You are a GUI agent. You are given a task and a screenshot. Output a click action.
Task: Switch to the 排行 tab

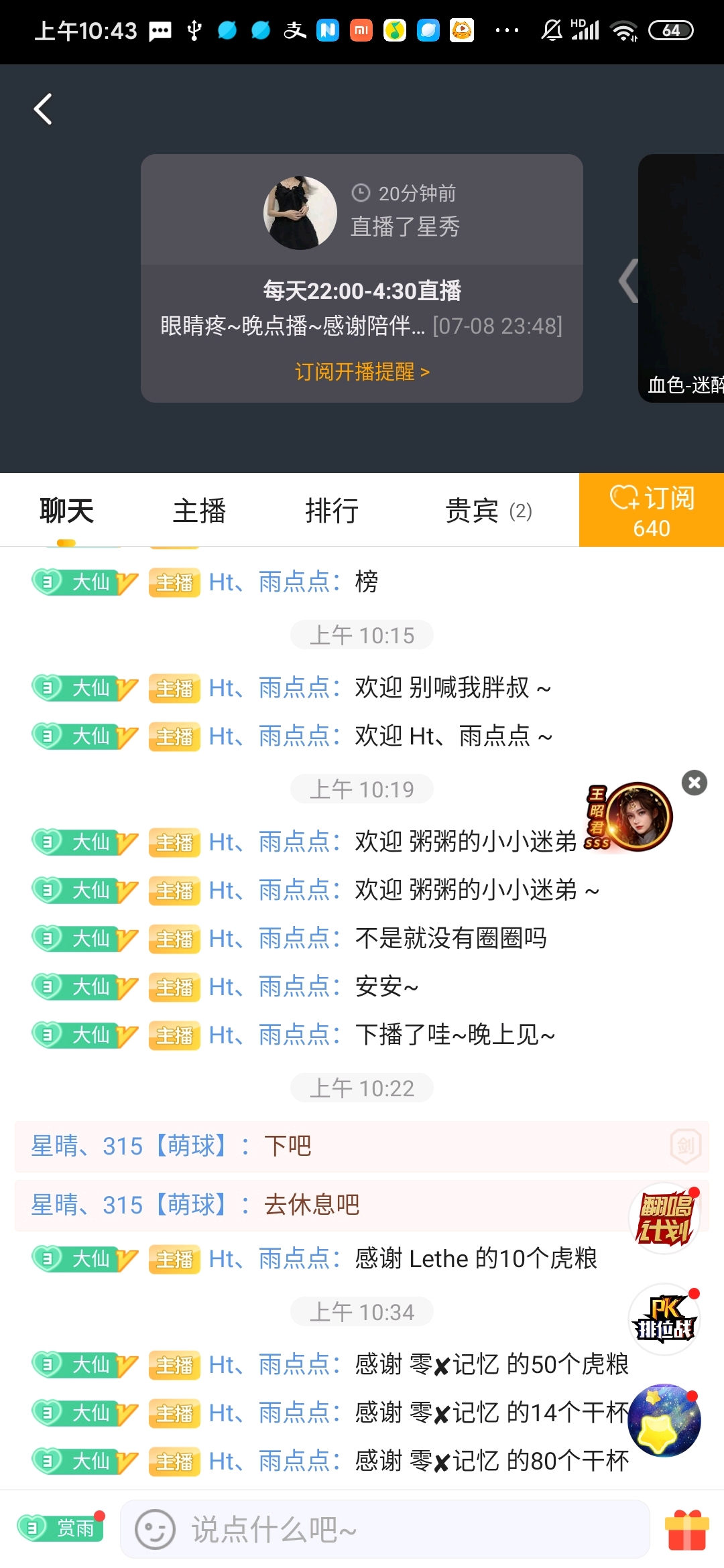tap(332, 511)
